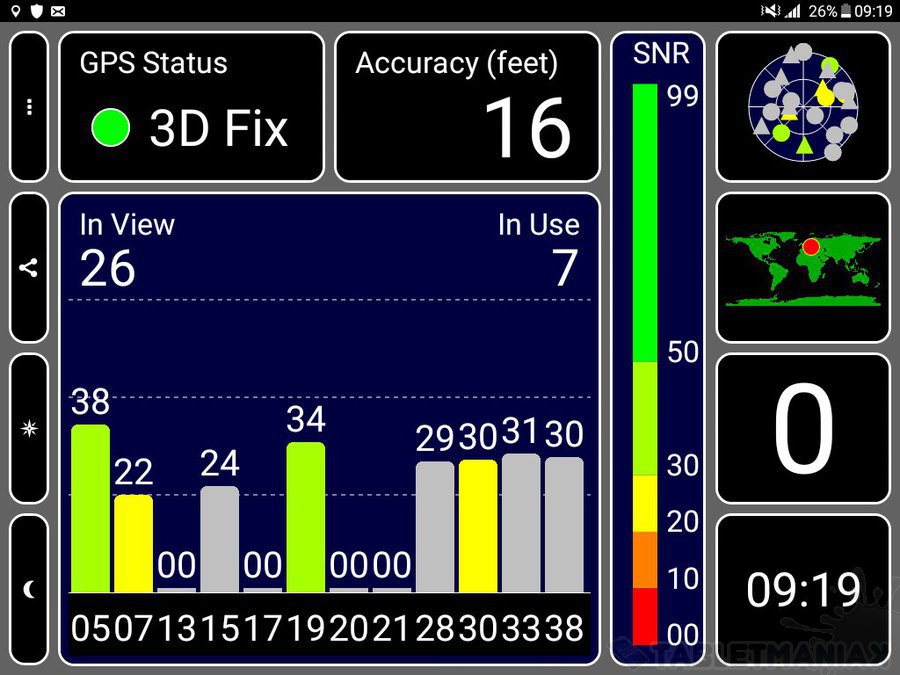Open the world map location tile
900x675 pixels.
coord(803,268)
